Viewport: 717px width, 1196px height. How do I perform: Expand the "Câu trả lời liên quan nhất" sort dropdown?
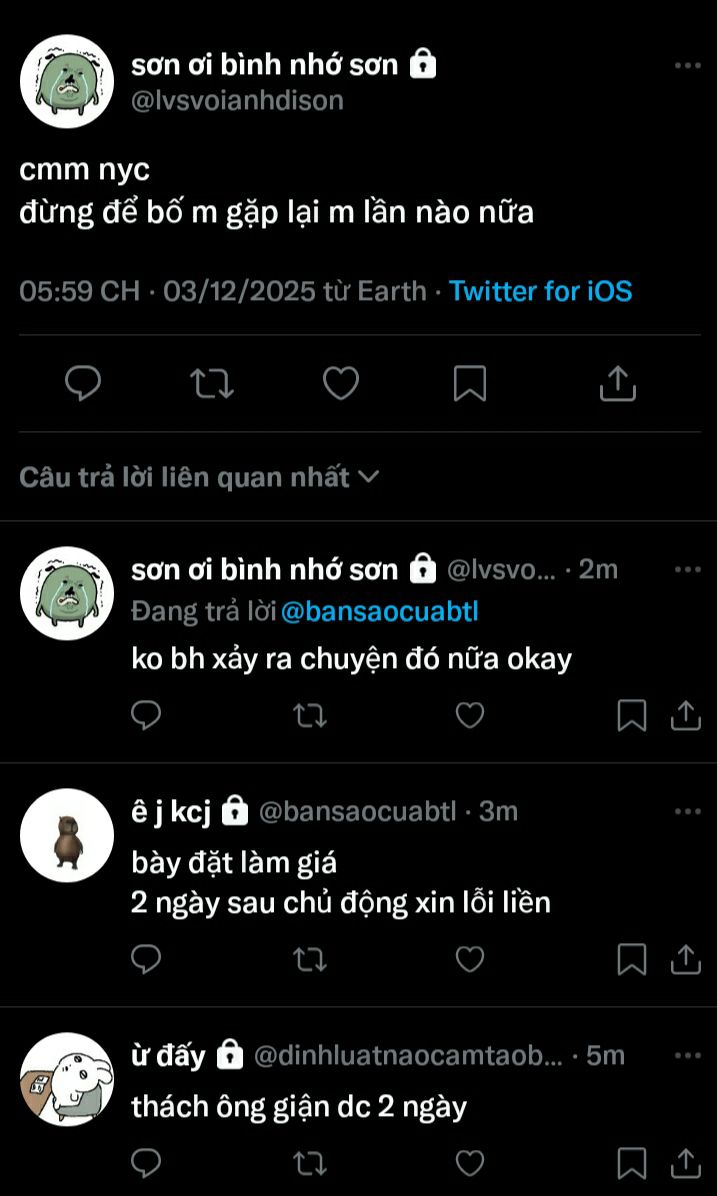point(199,477)
